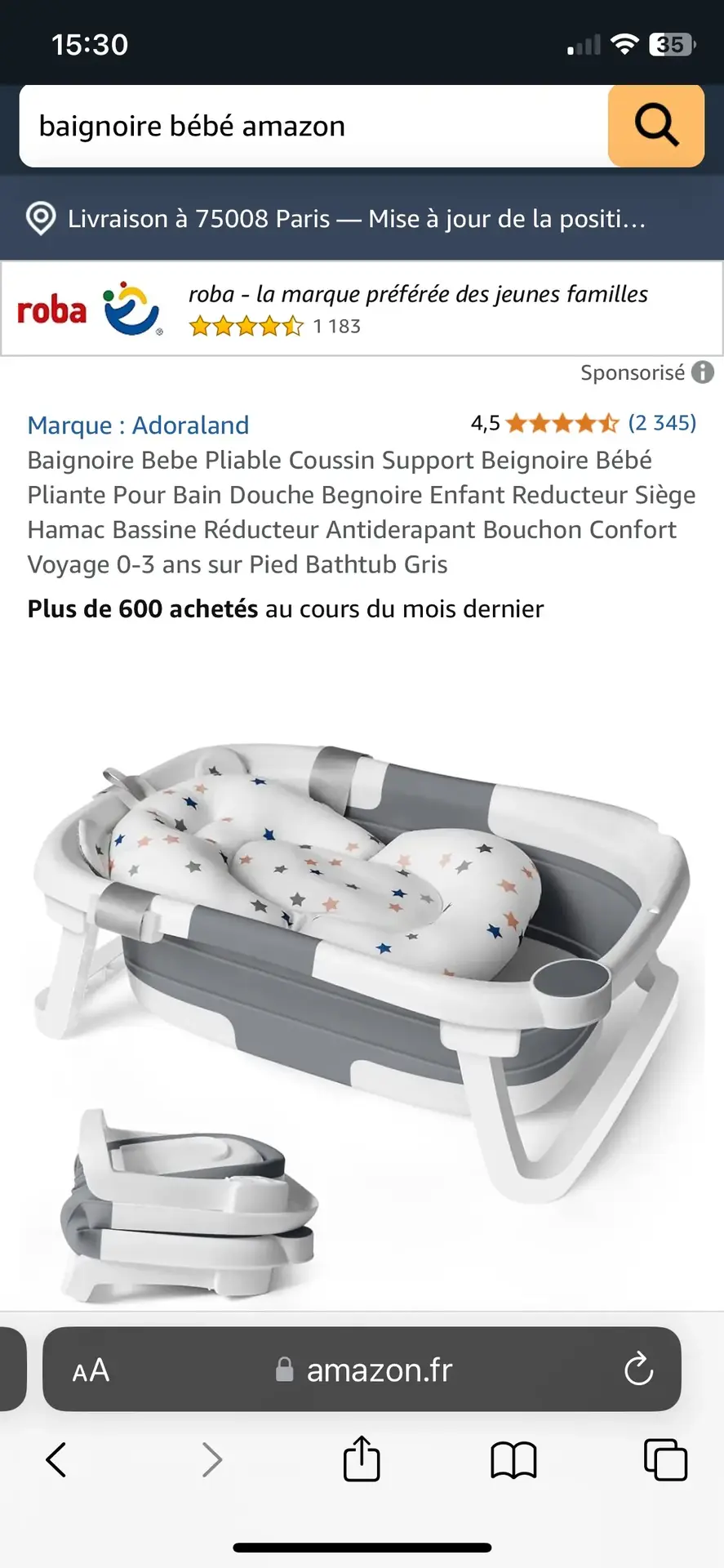Open the roba sponsored brand banner
The width and height of the screenshot is (724, 1568).
pyautogui.click(x=362, y=309)
